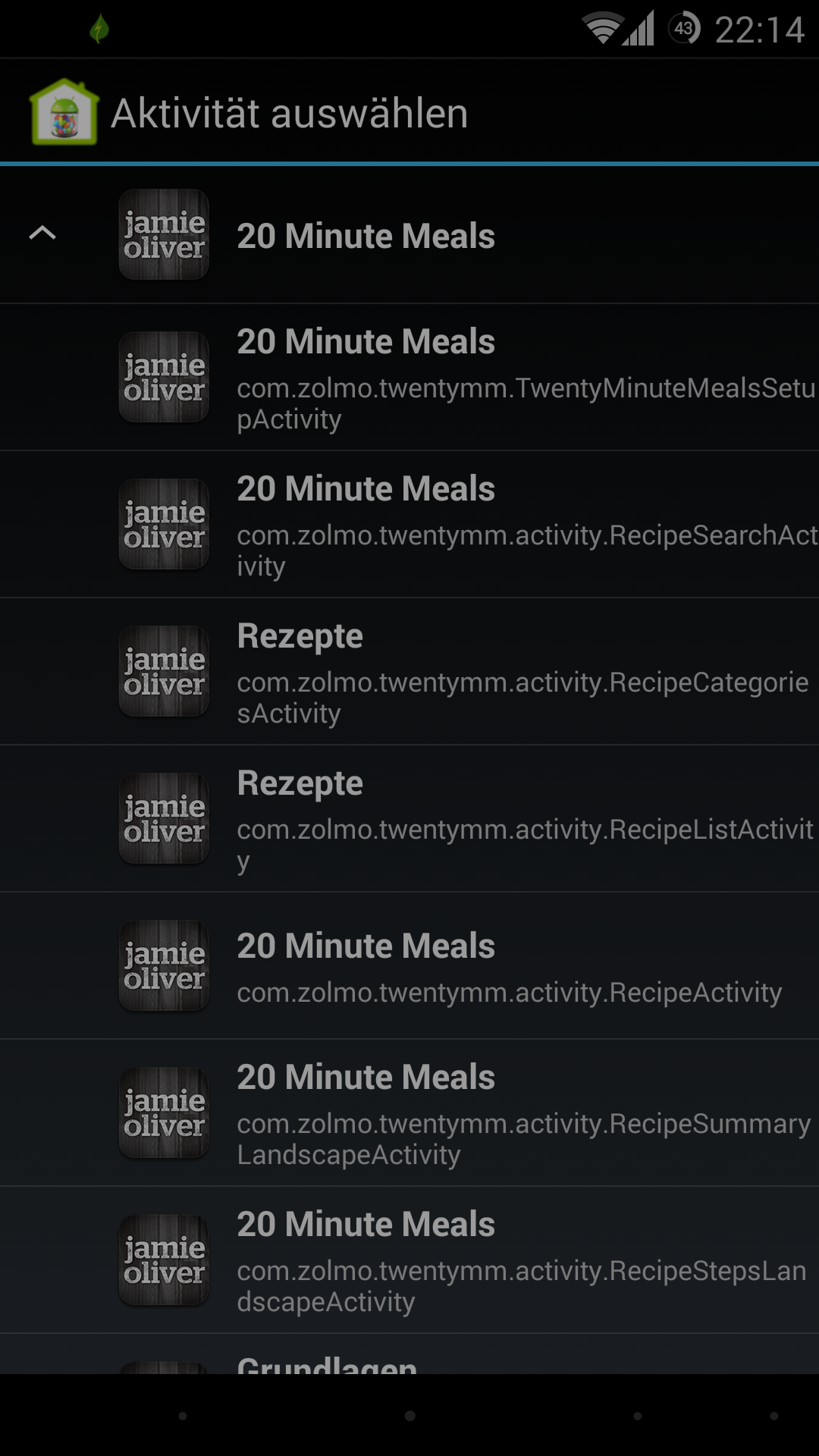Select RecipeStepsLandscapeActivity entry
The image size is (819, 1456).
[x=409, y=1260]
